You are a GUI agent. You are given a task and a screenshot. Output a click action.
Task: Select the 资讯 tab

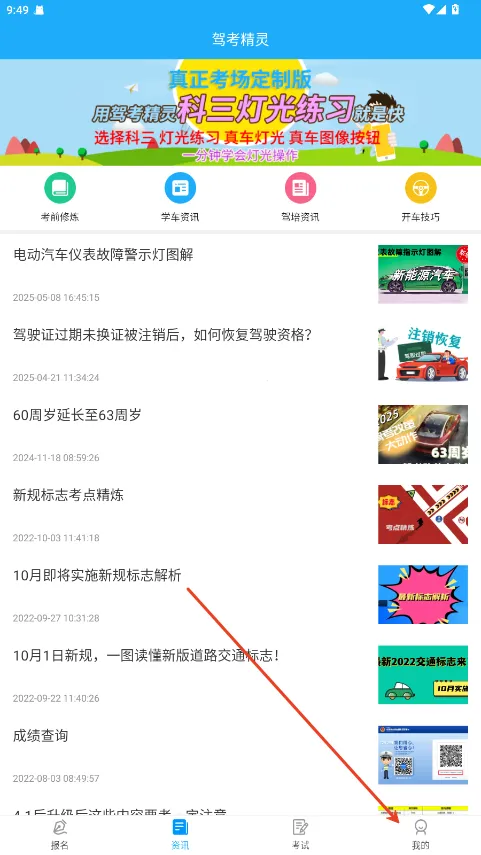[x=180, y=835]
